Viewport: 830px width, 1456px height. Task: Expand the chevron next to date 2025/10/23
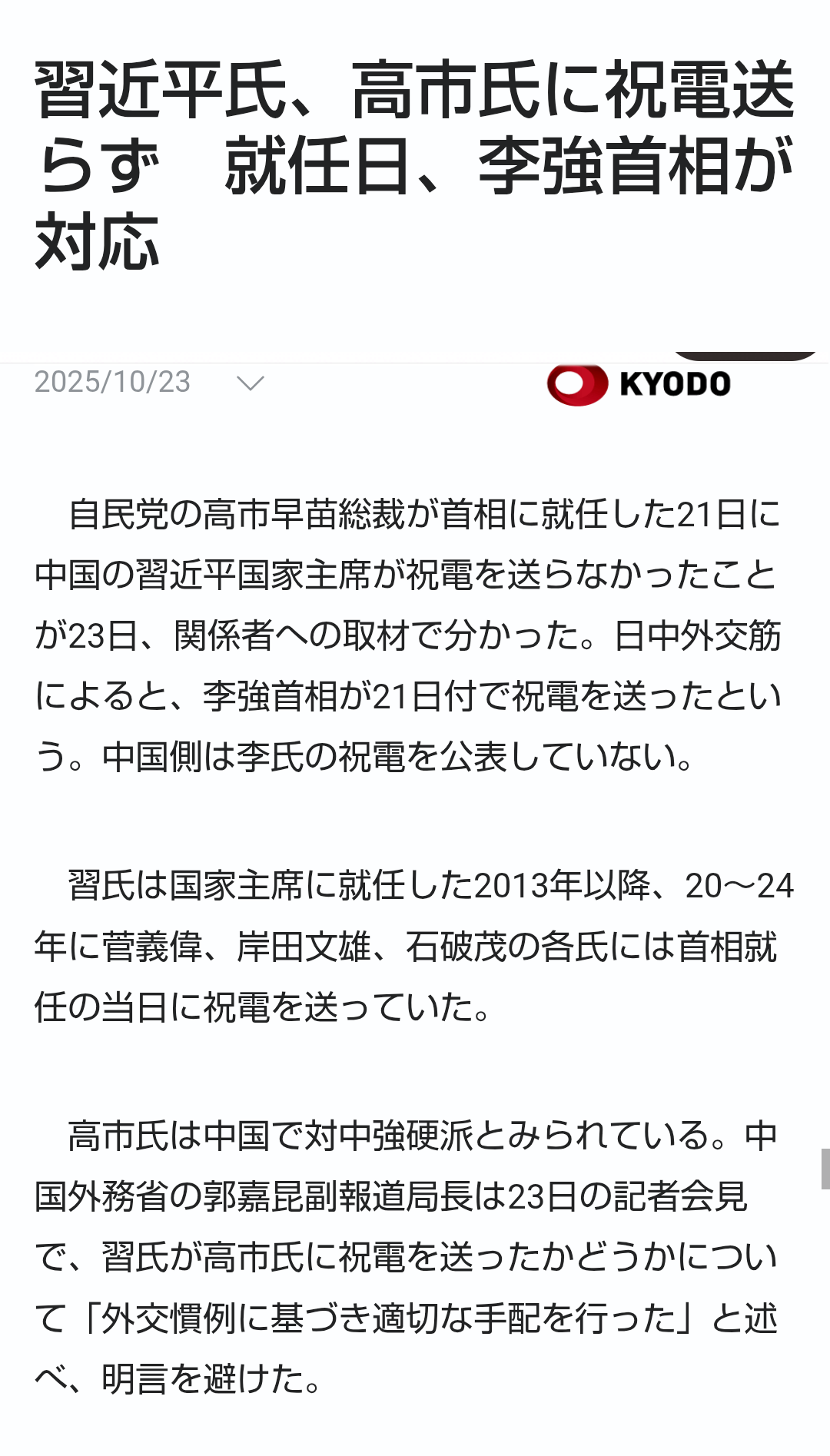(x=251, y=383)
